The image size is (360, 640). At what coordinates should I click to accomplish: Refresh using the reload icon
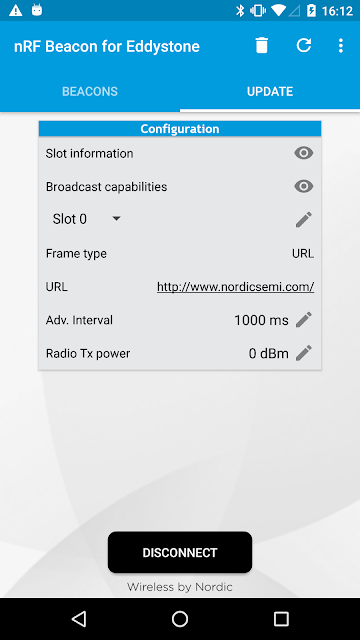[x=304, y=45]
